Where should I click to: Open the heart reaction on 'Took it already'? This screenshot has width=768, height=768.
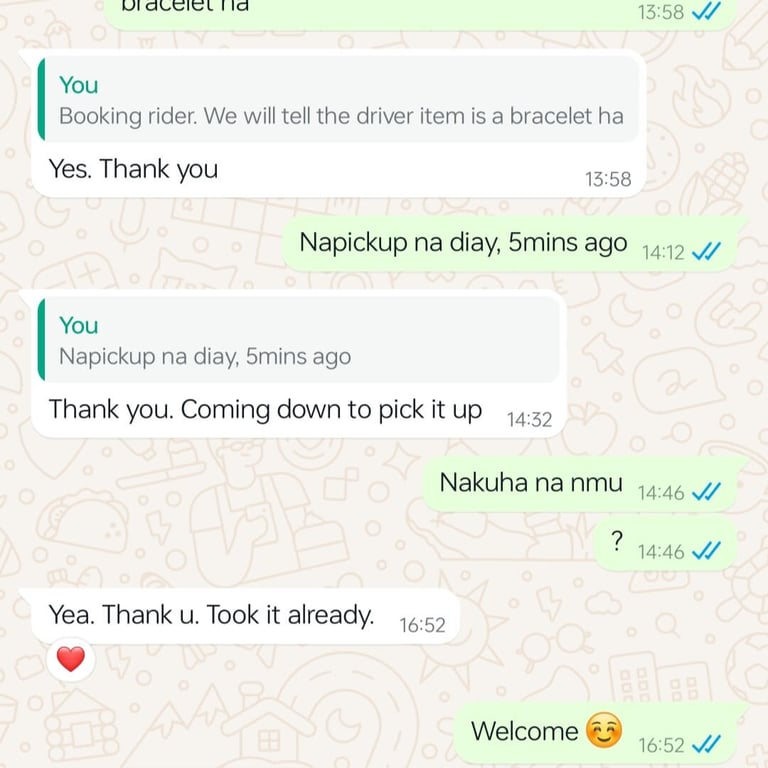[x=70, y=659]
